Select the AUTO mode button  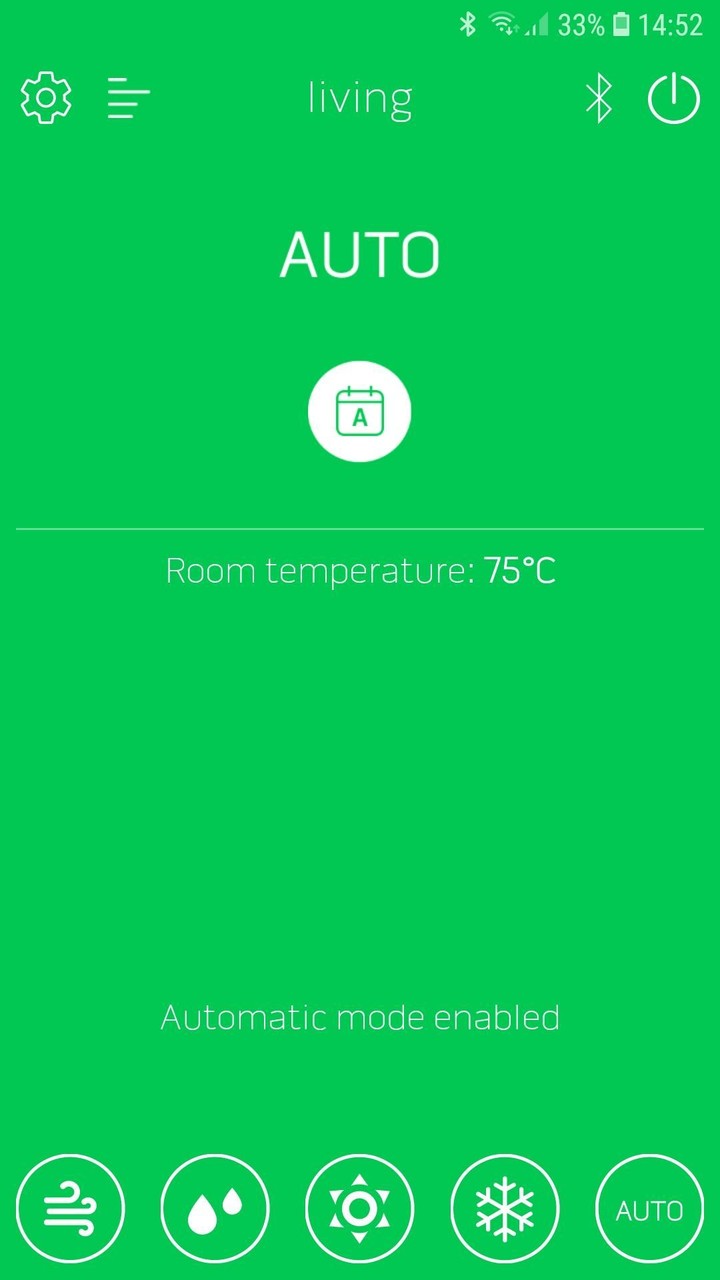coord(649,1209)
